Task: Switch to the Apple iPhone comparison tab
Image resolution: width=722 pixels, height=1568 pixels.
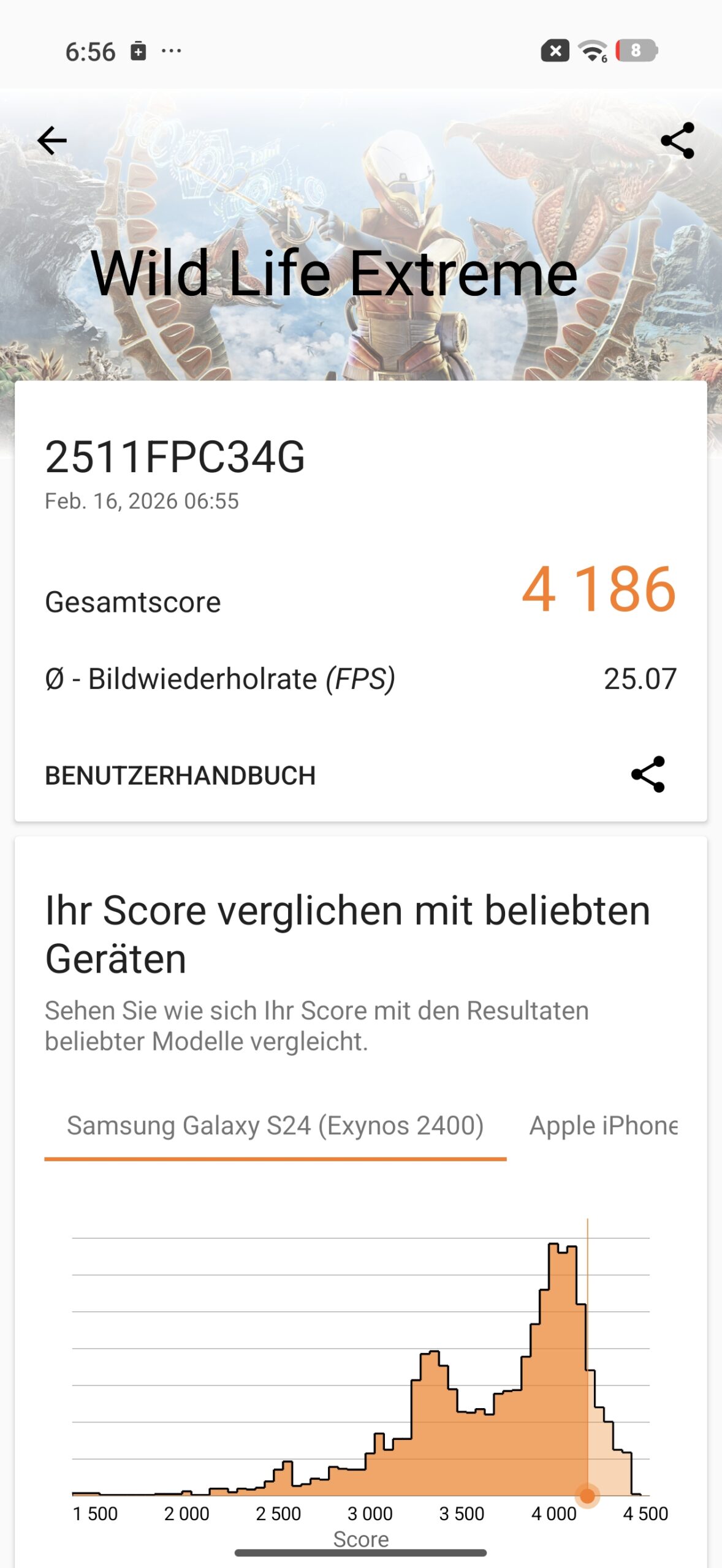Action: coord(604,1126)
